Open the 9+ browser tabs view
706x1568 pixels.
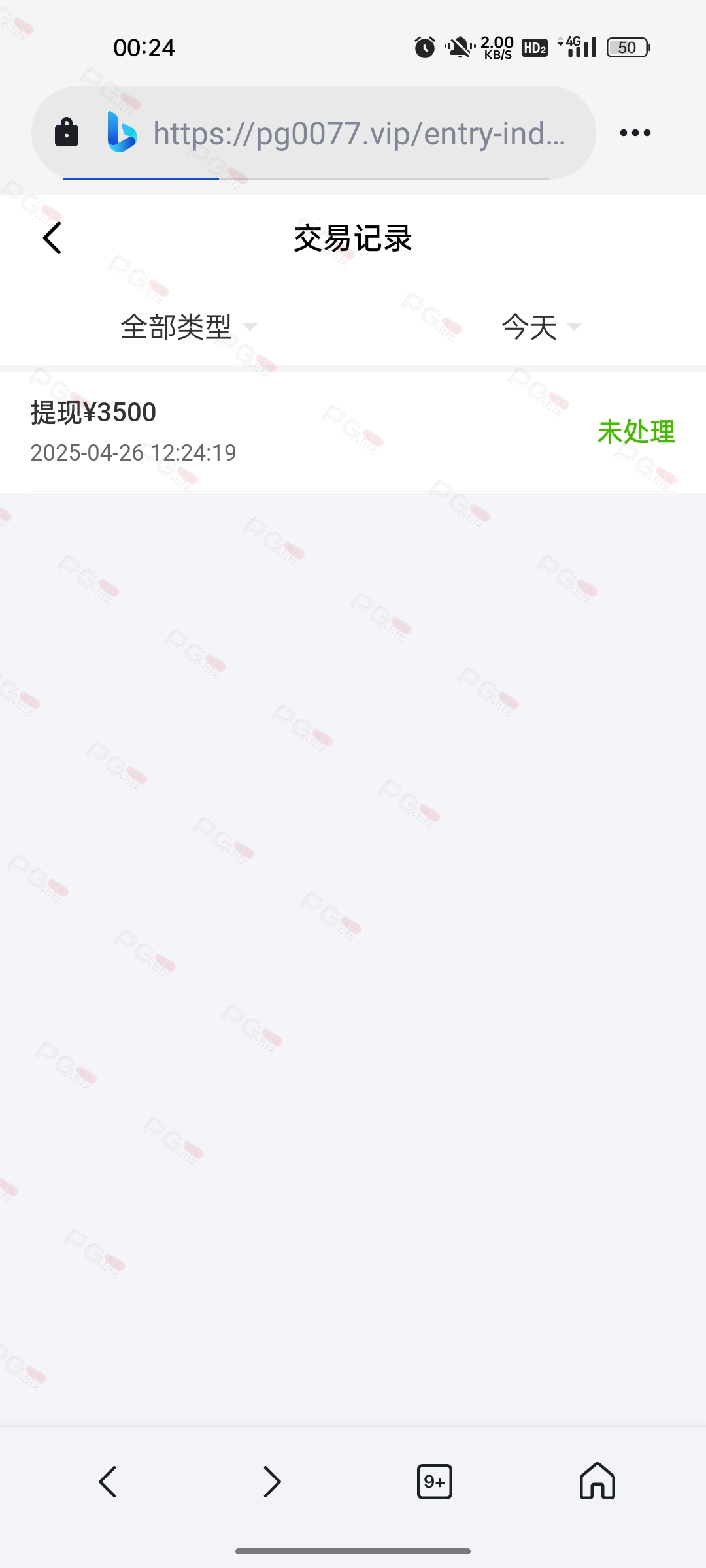tap(435, 1482)
